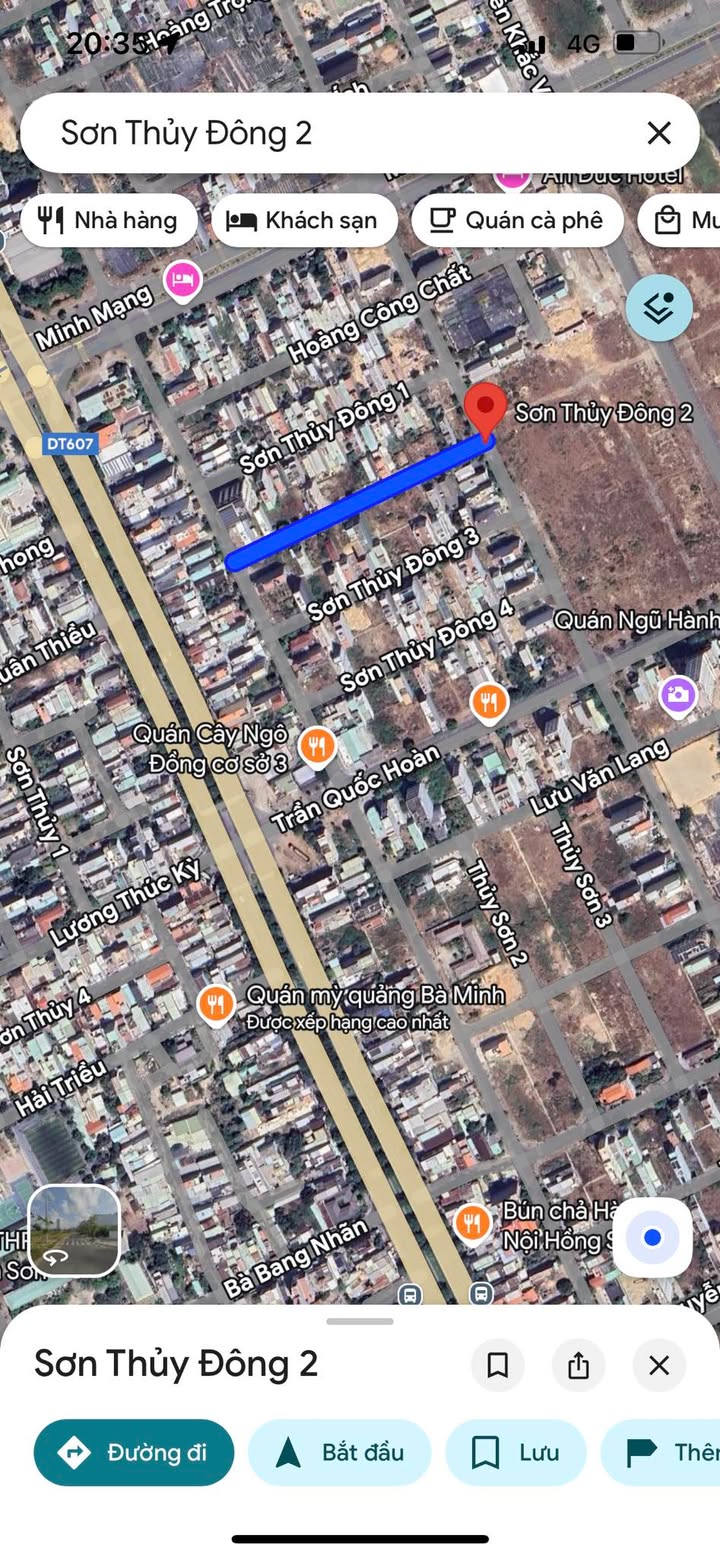Open the Street View thumbnail
720x1557 pixels.
click(74, 1231)
